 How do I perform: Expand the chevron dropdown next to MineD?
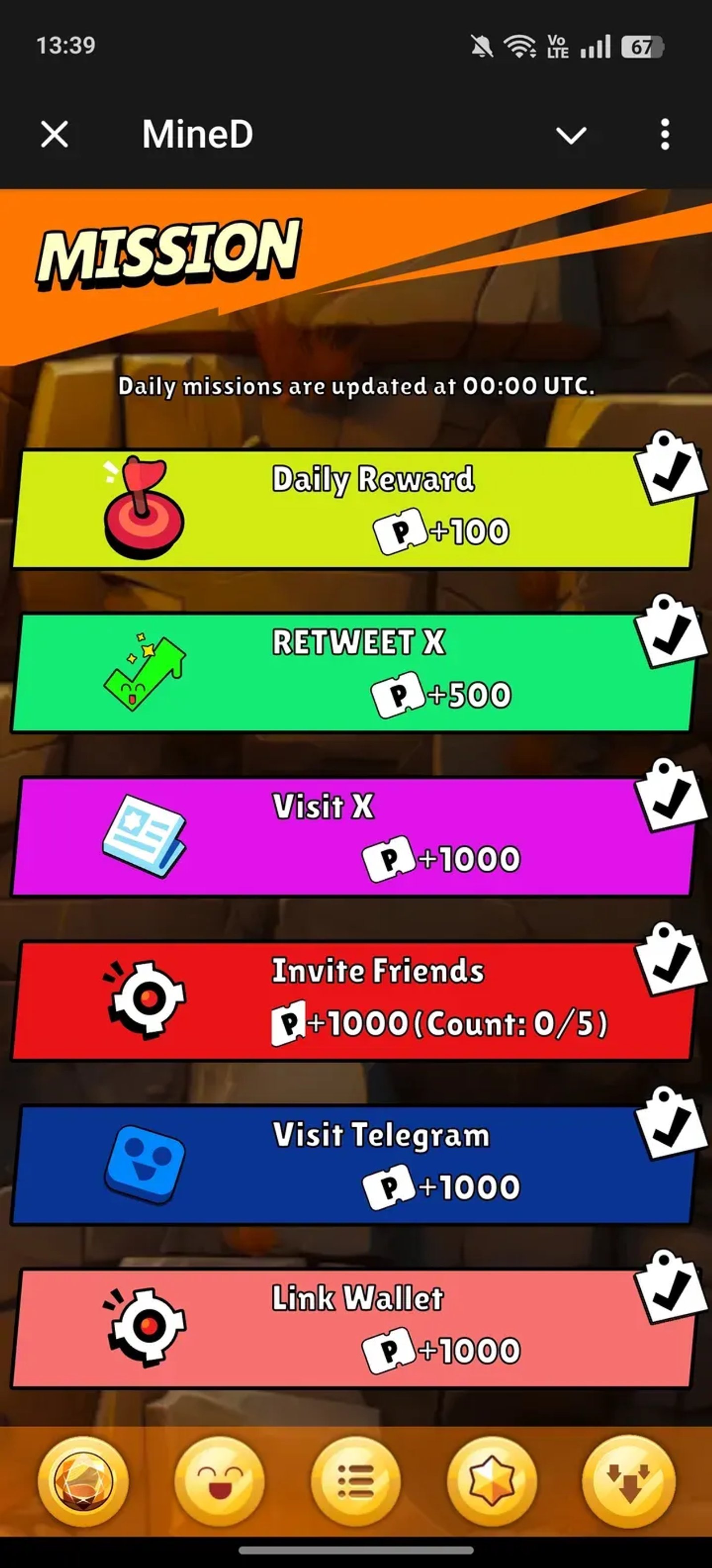(571, 134)
